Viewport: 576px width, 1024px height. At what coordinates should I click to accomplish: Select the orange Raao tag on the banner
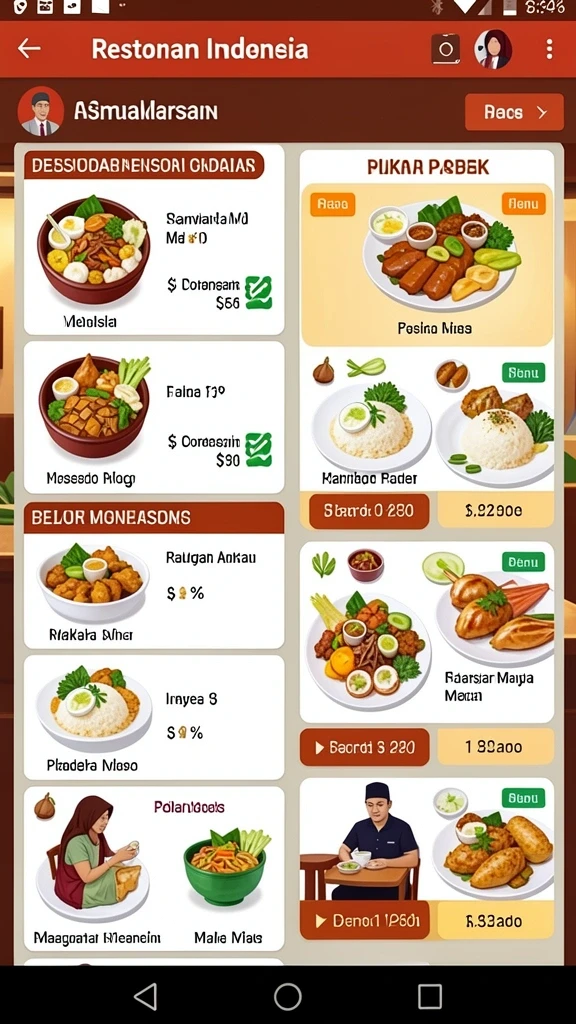point(332,204)
